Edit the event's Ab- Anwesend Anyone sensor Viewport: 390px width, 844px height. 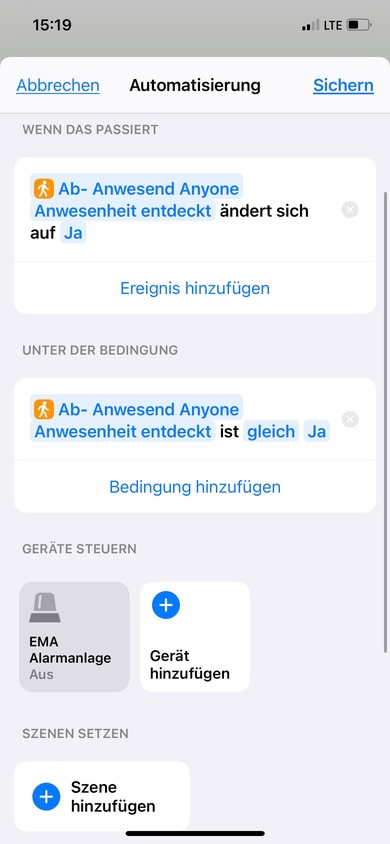click(x=137, y=200)
